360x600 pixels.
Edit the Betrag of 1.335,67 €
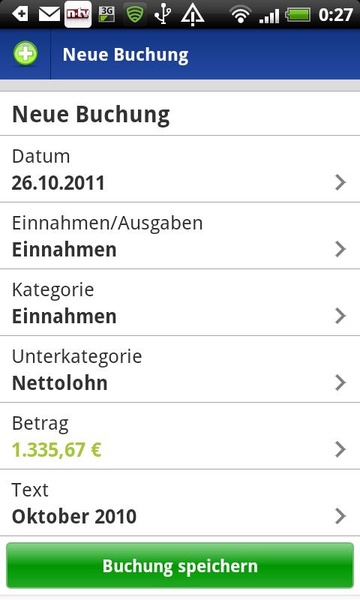[x=180, y=436]
